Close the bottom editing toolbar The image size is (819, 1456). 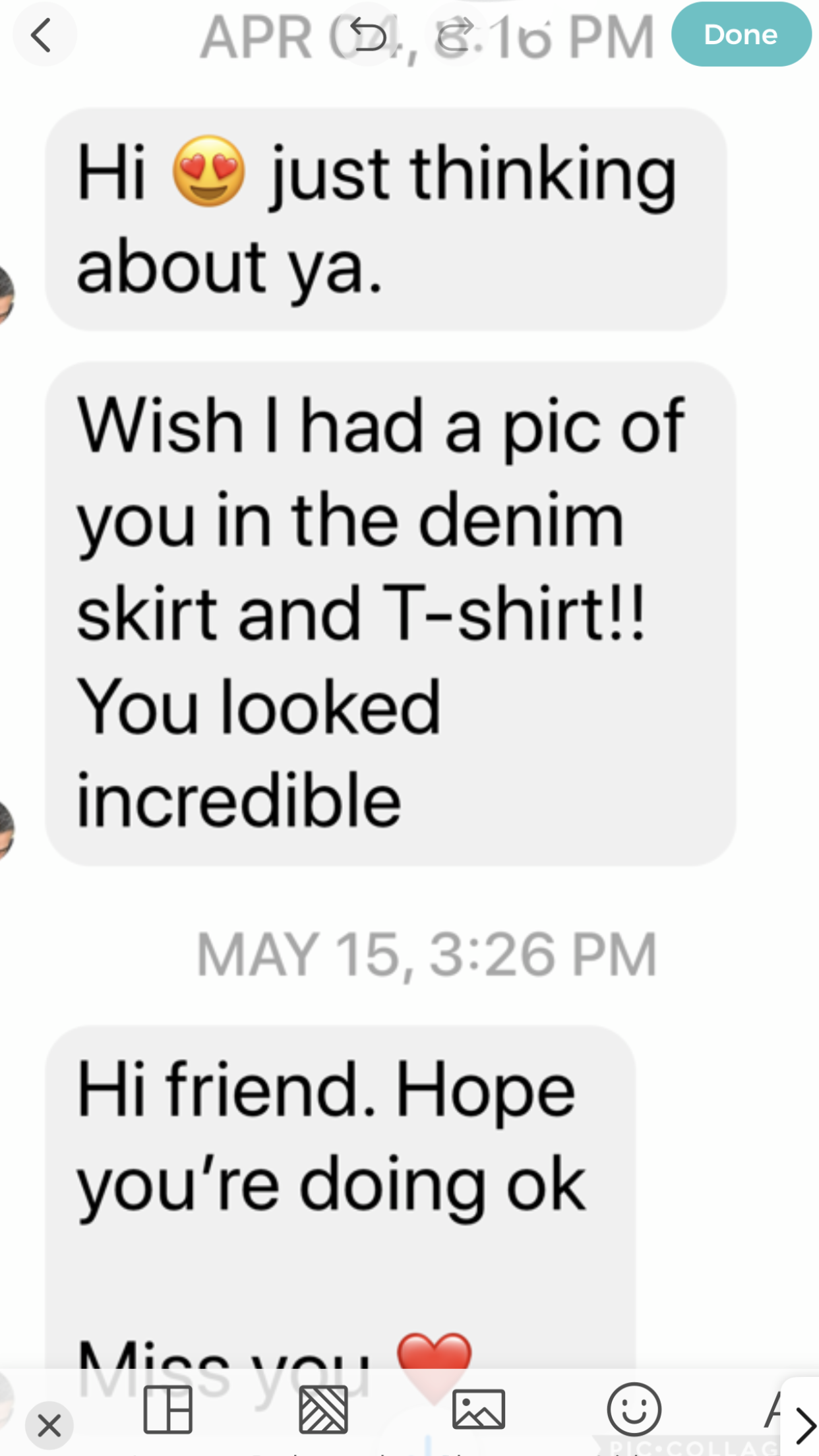(49, 1426)
